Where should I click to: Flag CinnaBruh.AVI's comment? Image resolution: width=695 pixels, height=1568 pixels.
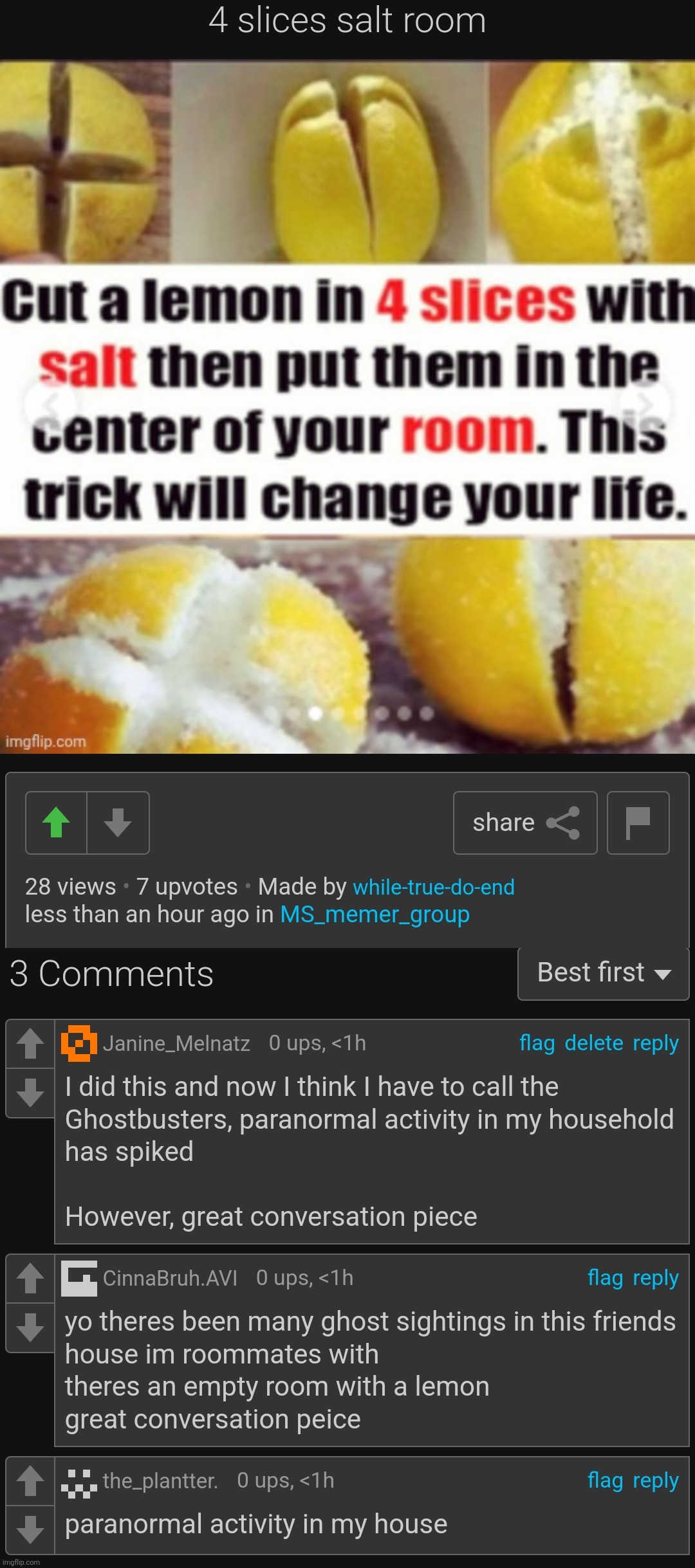click(605, 1277)
